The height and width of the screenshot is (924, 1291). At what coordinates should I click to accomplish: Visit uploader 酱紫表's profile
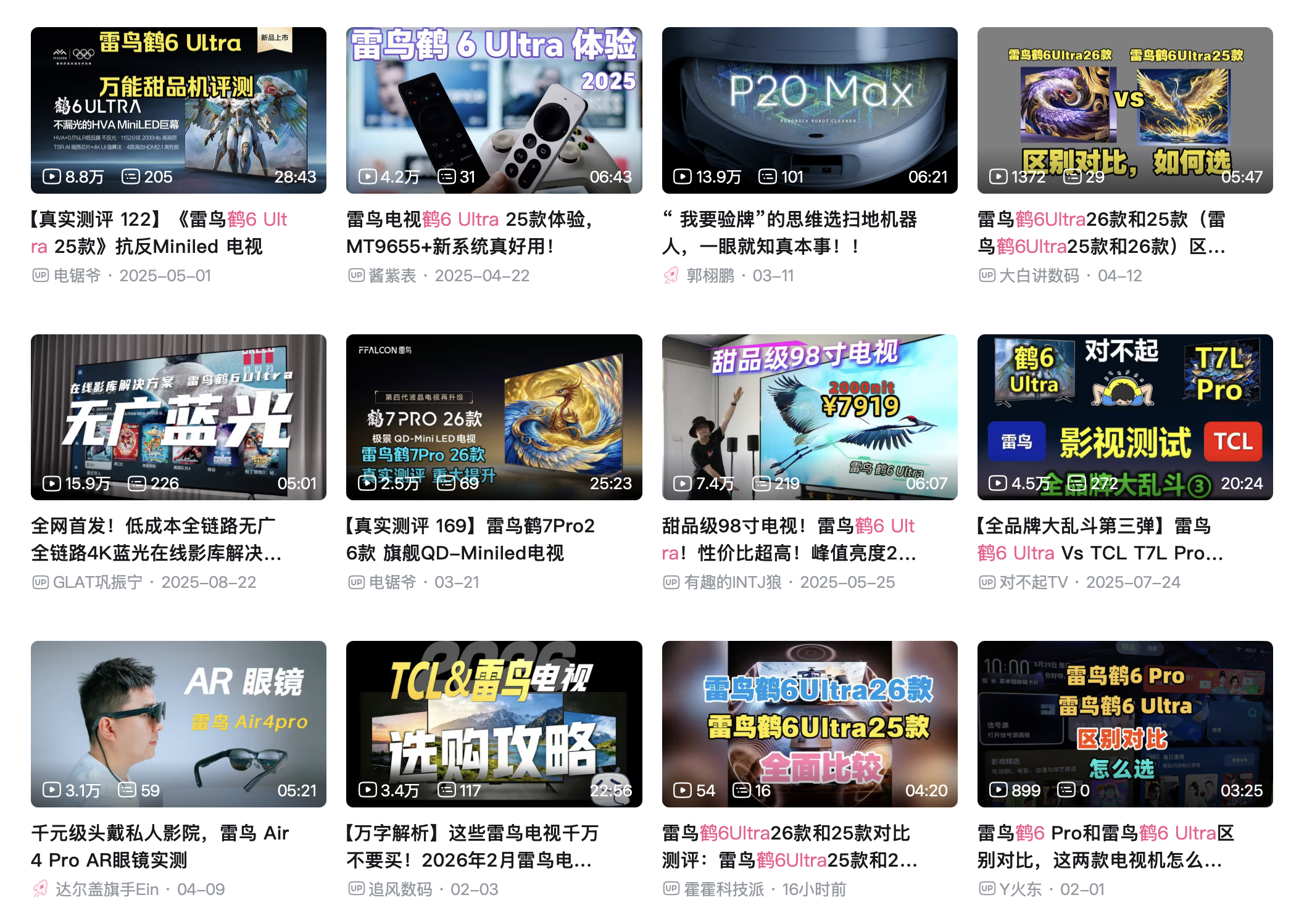[392, 276]
